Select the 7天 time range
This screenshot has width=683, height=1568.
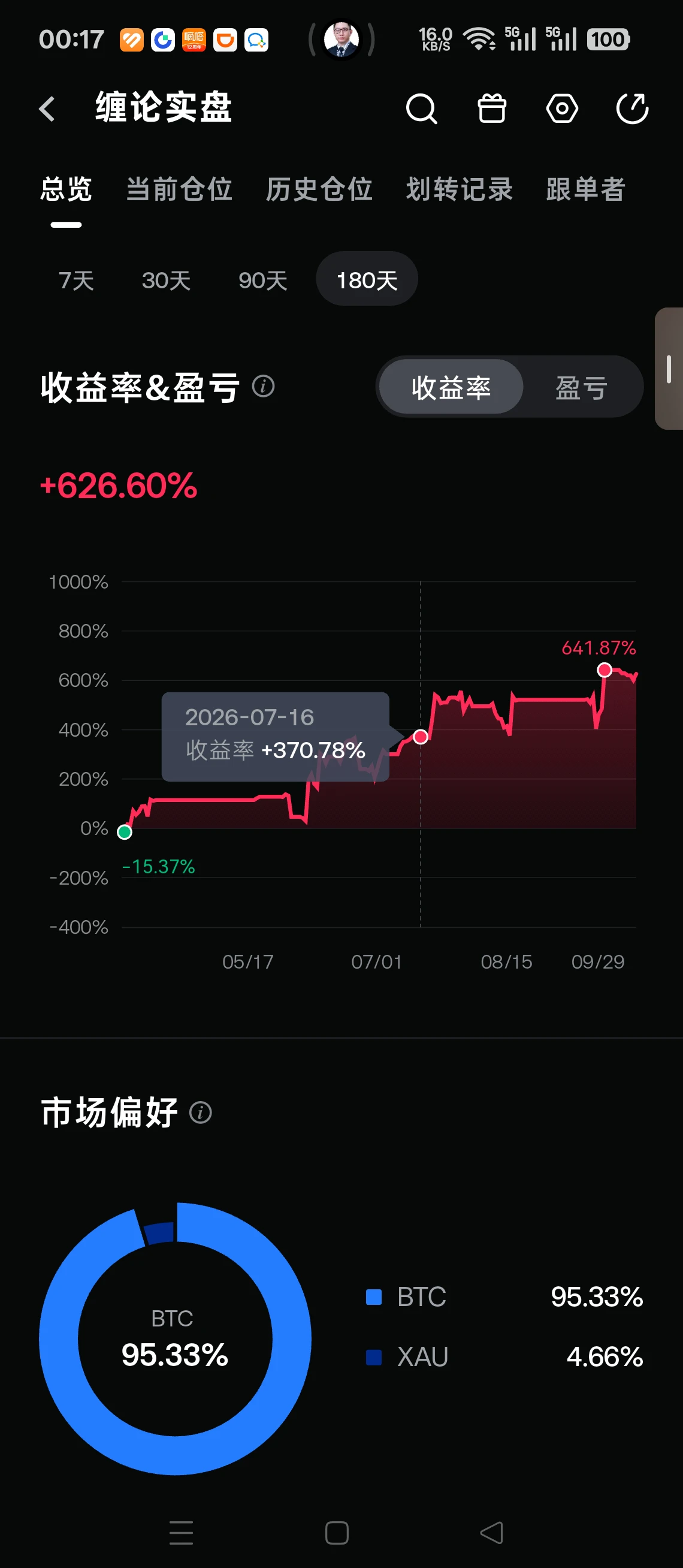click(76, 281)
